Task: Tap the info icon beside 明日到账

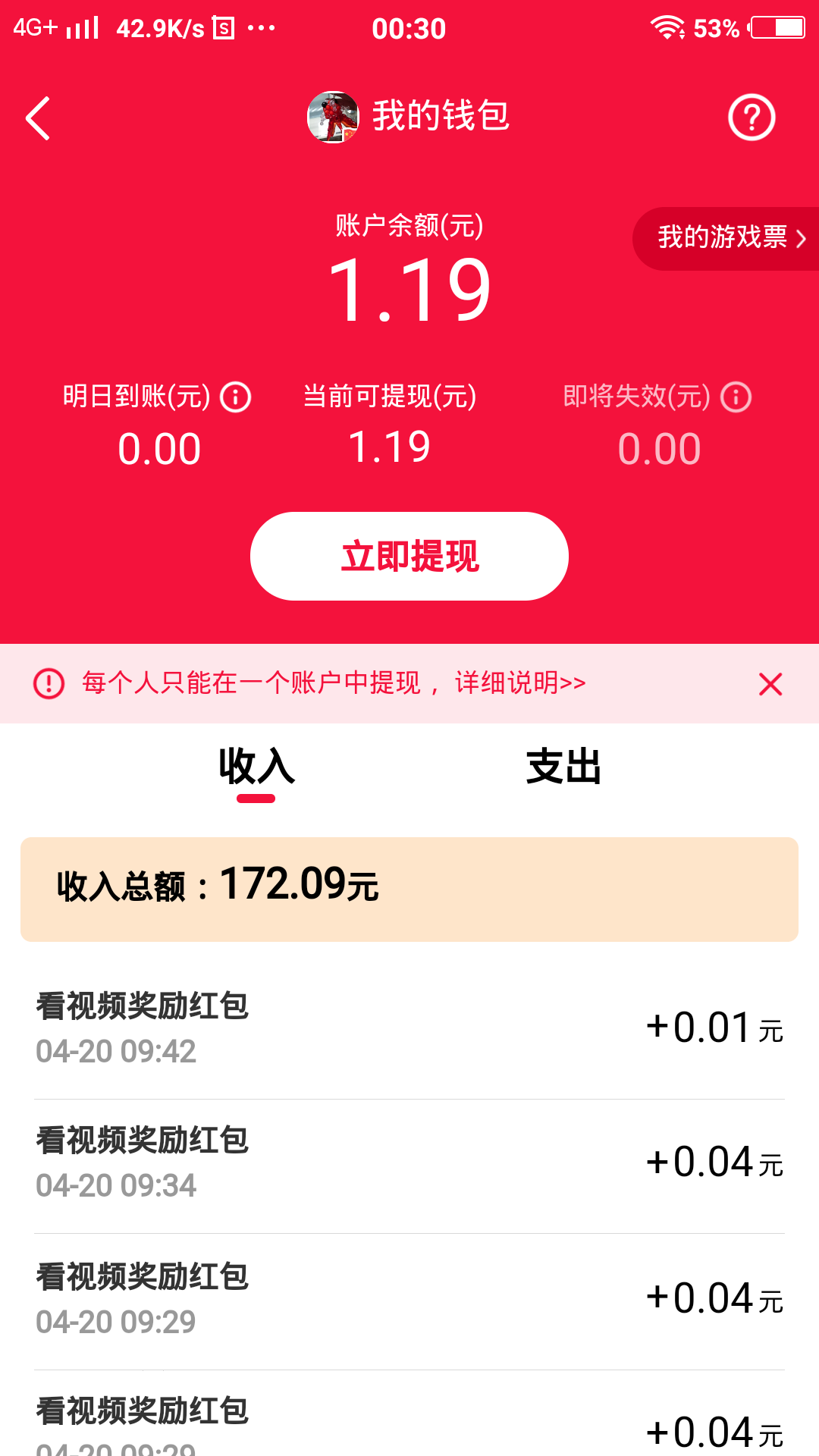Action: [236, 396]
